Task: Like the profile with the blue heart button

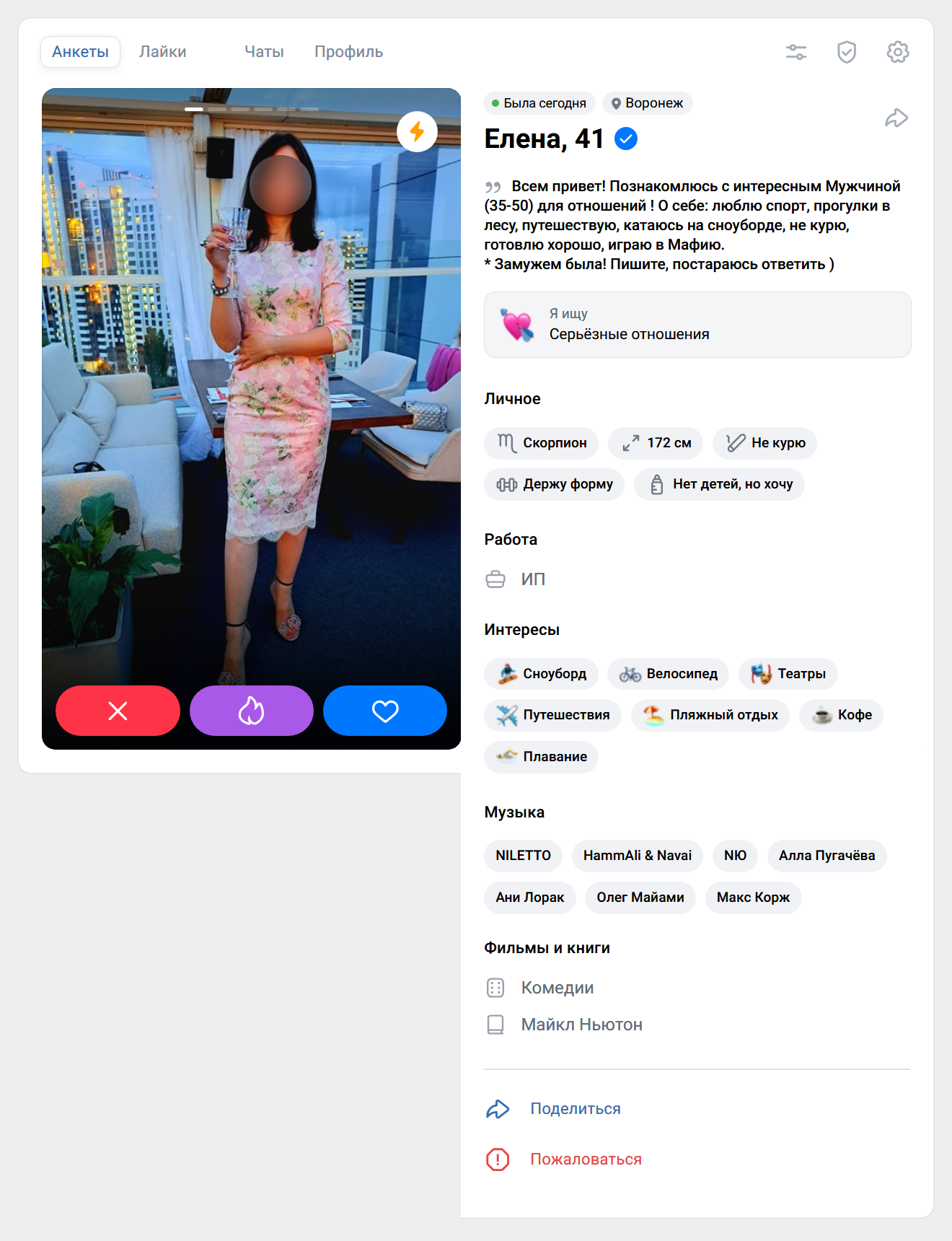Action: tap(385, 711)
